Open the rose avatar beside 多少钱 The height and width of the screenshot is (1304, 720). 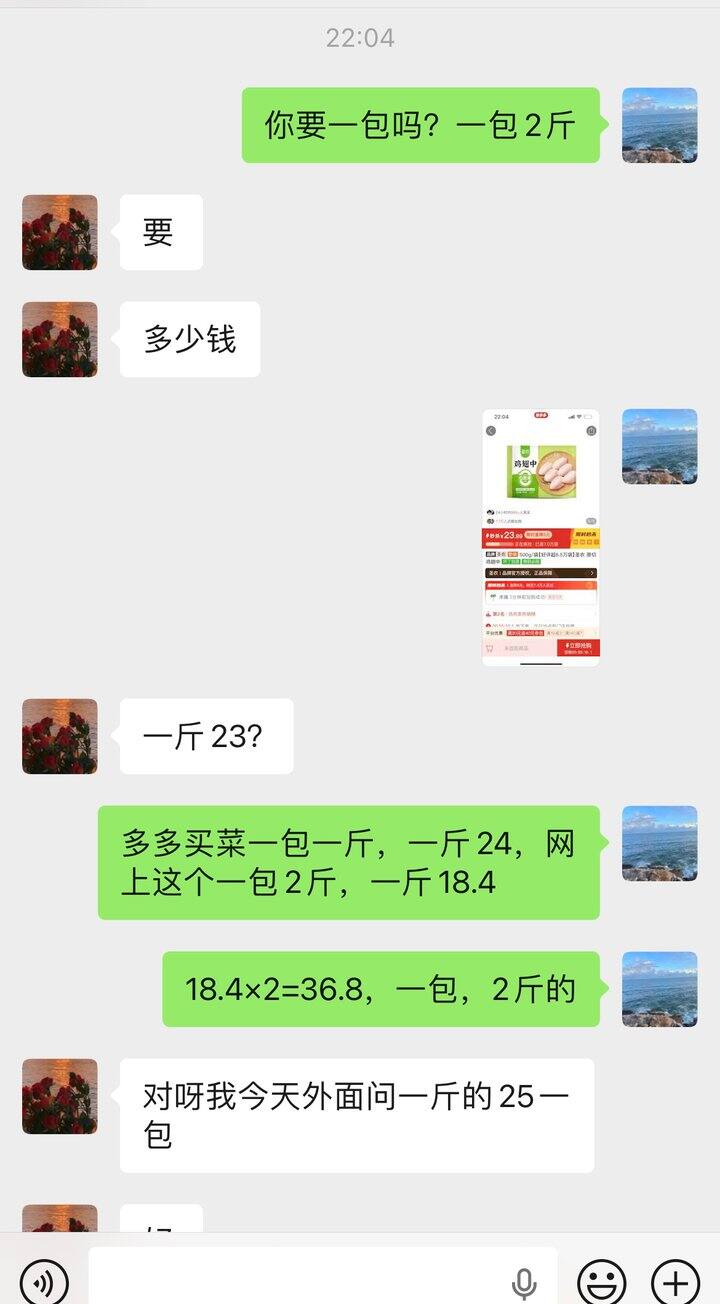tap(60, 340)
